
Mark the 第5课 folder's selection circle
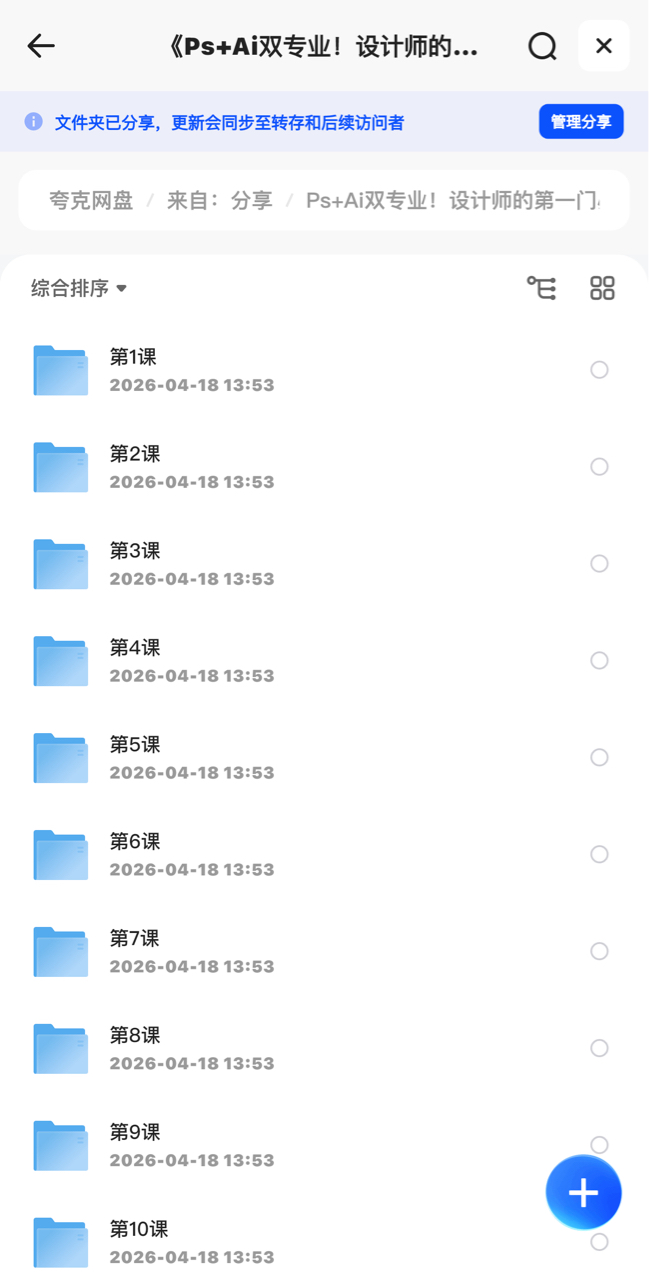click(x=599, y=758)
